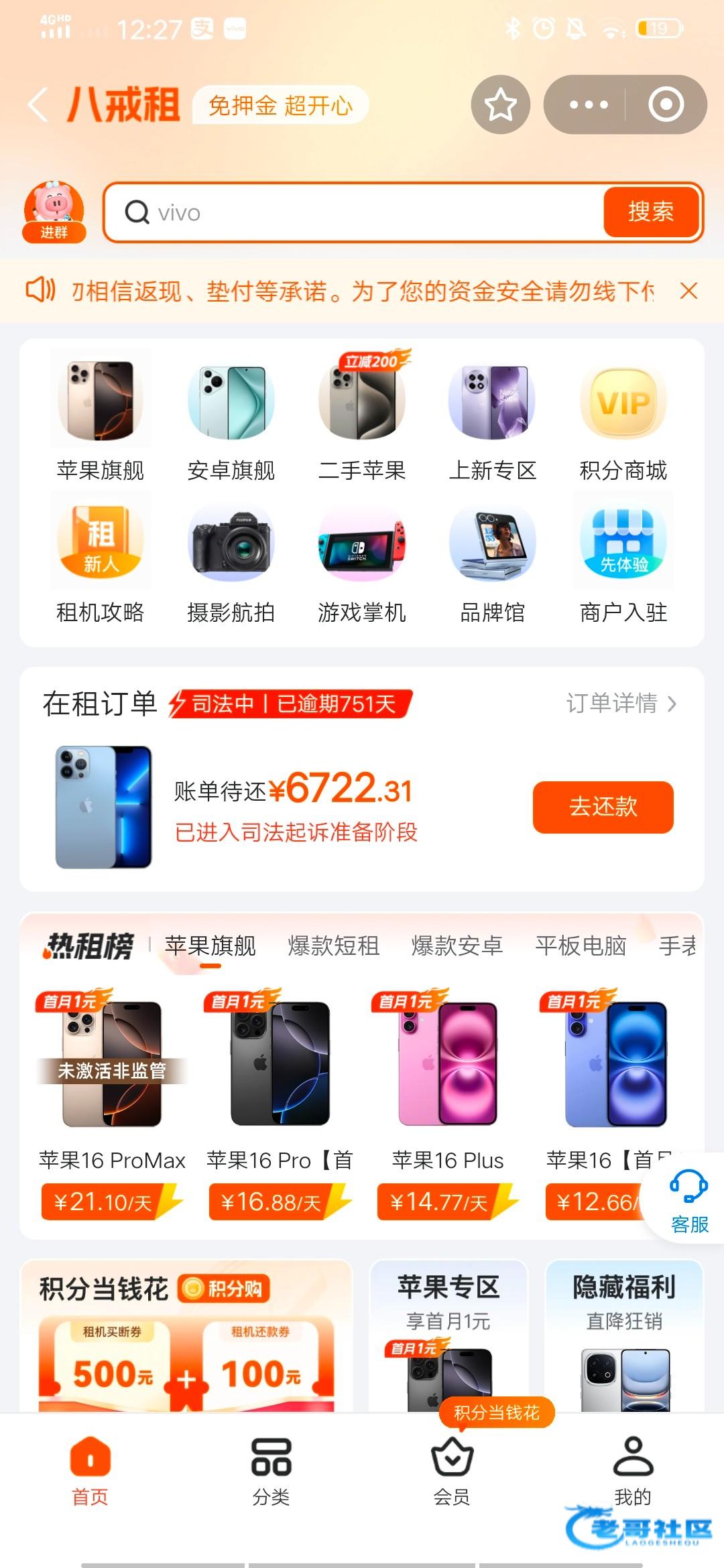The image size is (724, 1568).
Task: Focus the vivo search field
Action: tap(362, 212)
